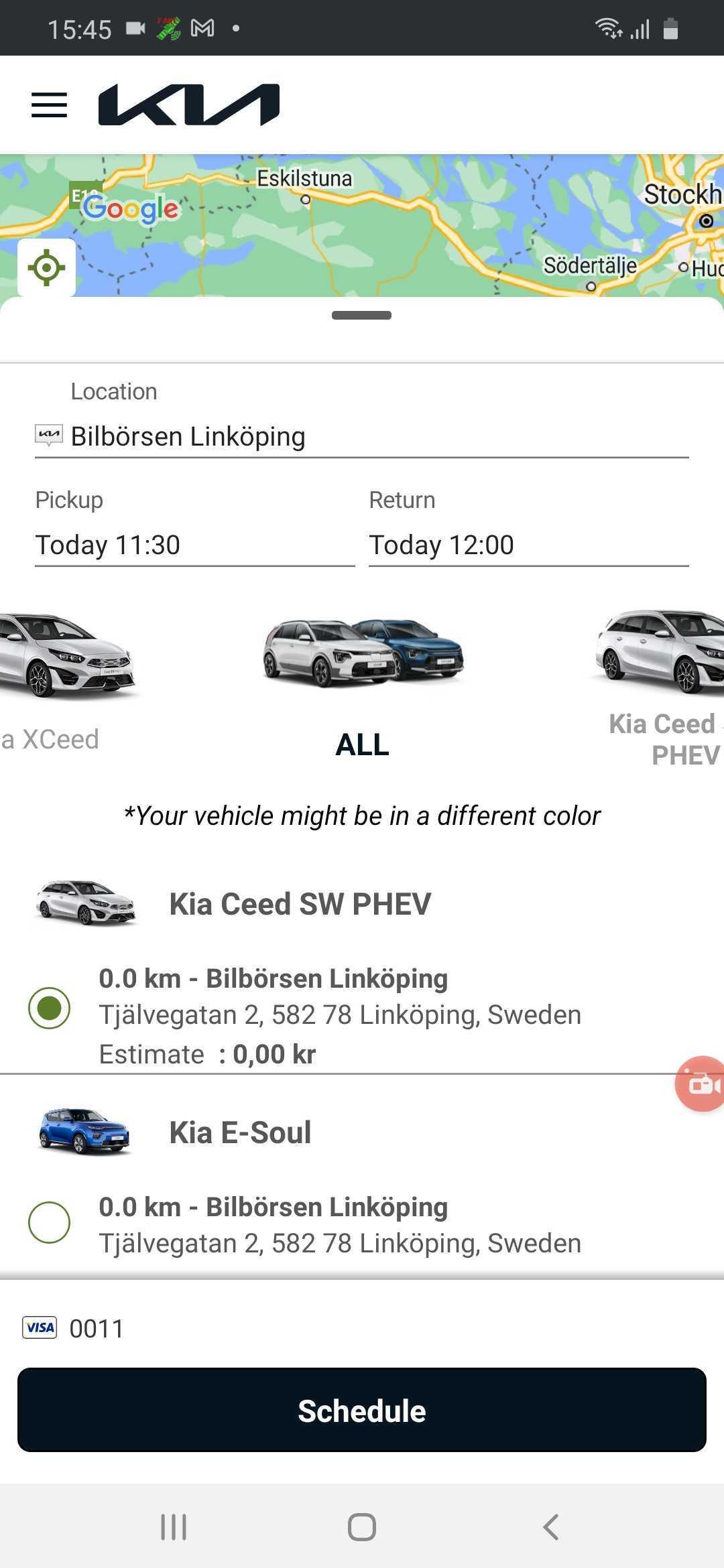The height and width of the screenshot is (1568, 724).
Task: Open the hamburger drawer menu
Action: (49, 105)
